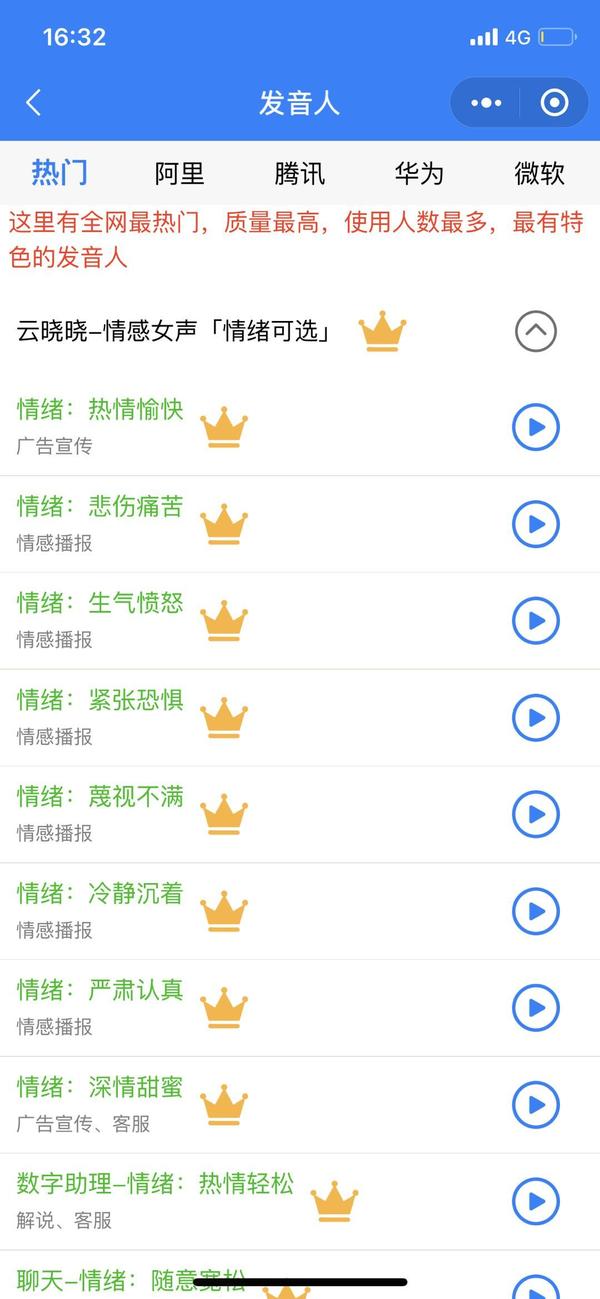Close the mini program via circle icon

[x=554, y=102]
